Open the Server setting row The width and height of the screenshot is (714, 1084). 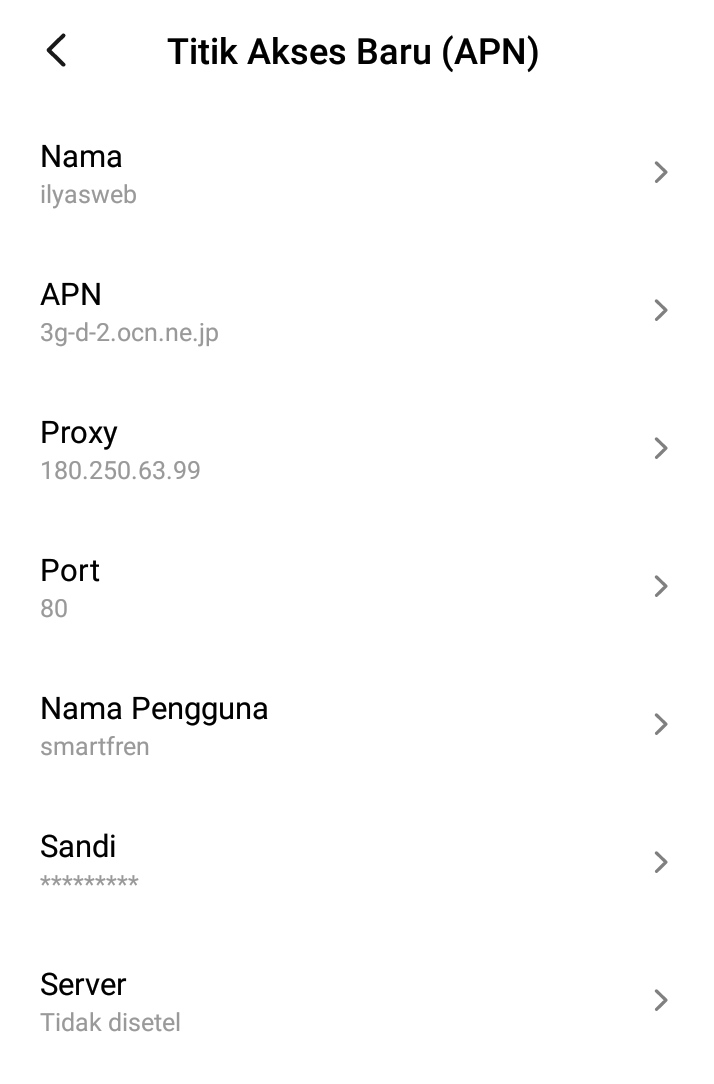tap(355, 1000)
